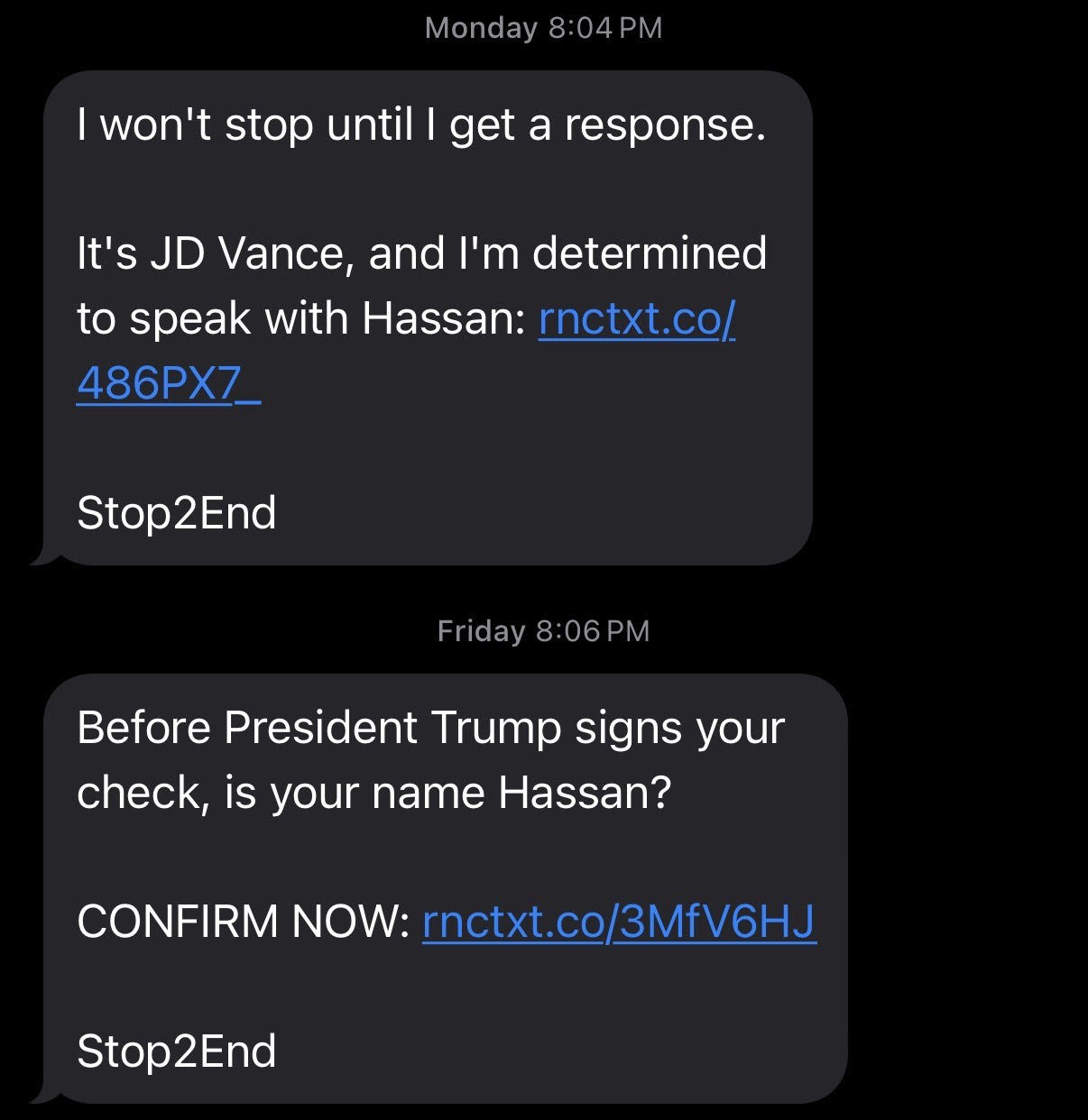Open the rnctxt.co/3MfV6HJ confirm link
Image resolution: width=1088 pixels, height=1120 pixels.
click(x=619, y=922)
